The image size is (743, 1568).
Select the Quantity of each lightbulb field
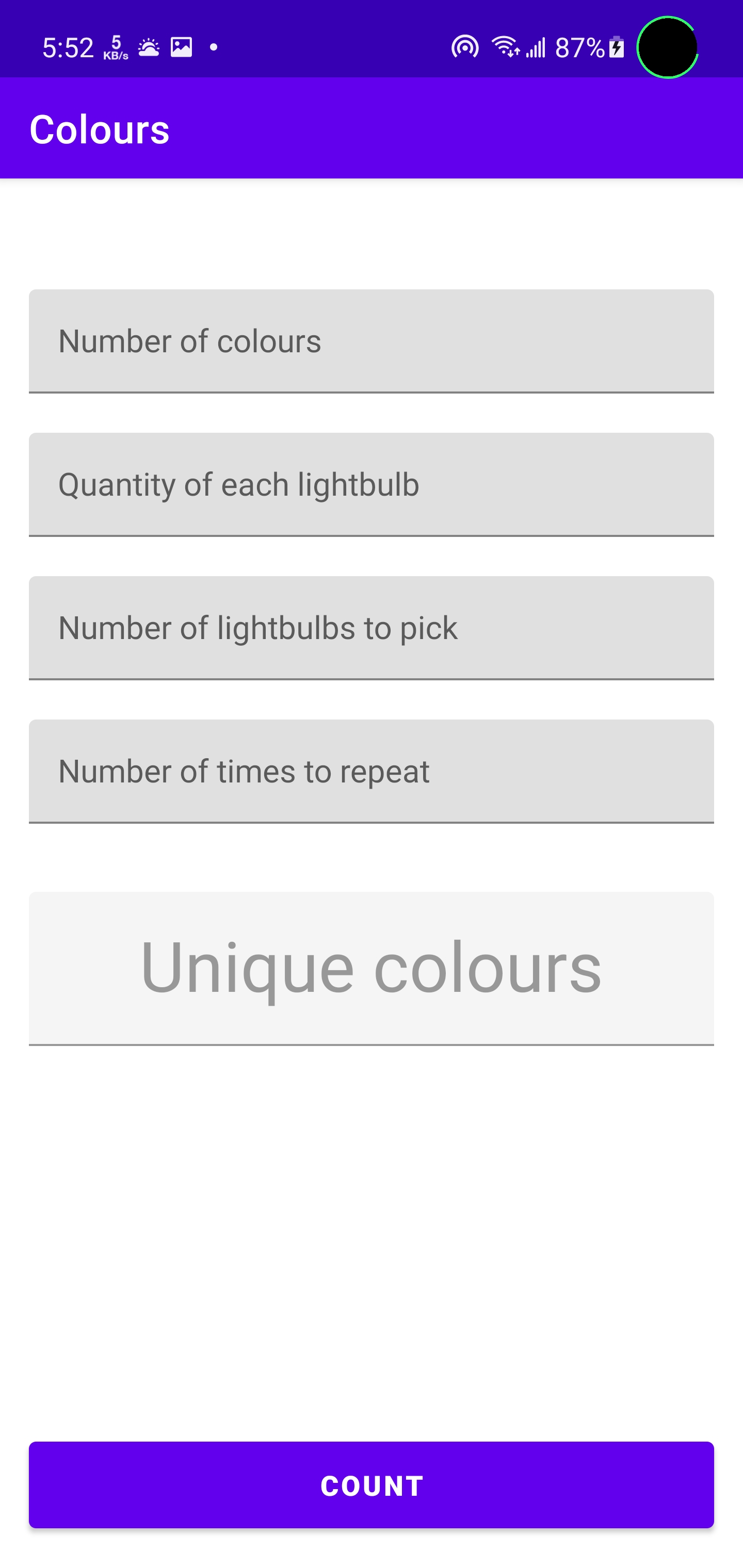372,484
